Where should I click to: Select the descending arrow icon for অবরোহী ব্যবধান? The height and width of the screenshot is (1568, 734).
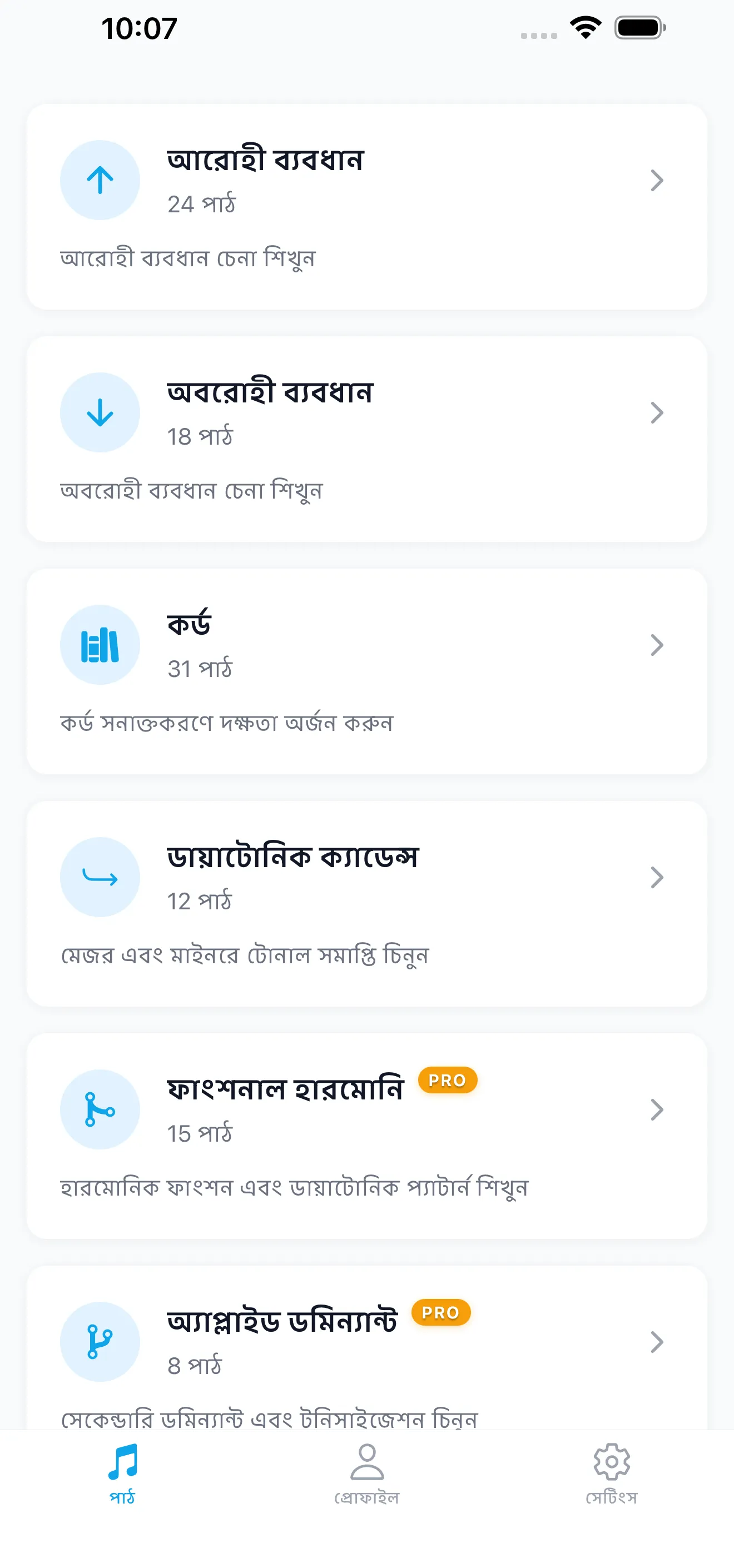(x=100, y=412)
